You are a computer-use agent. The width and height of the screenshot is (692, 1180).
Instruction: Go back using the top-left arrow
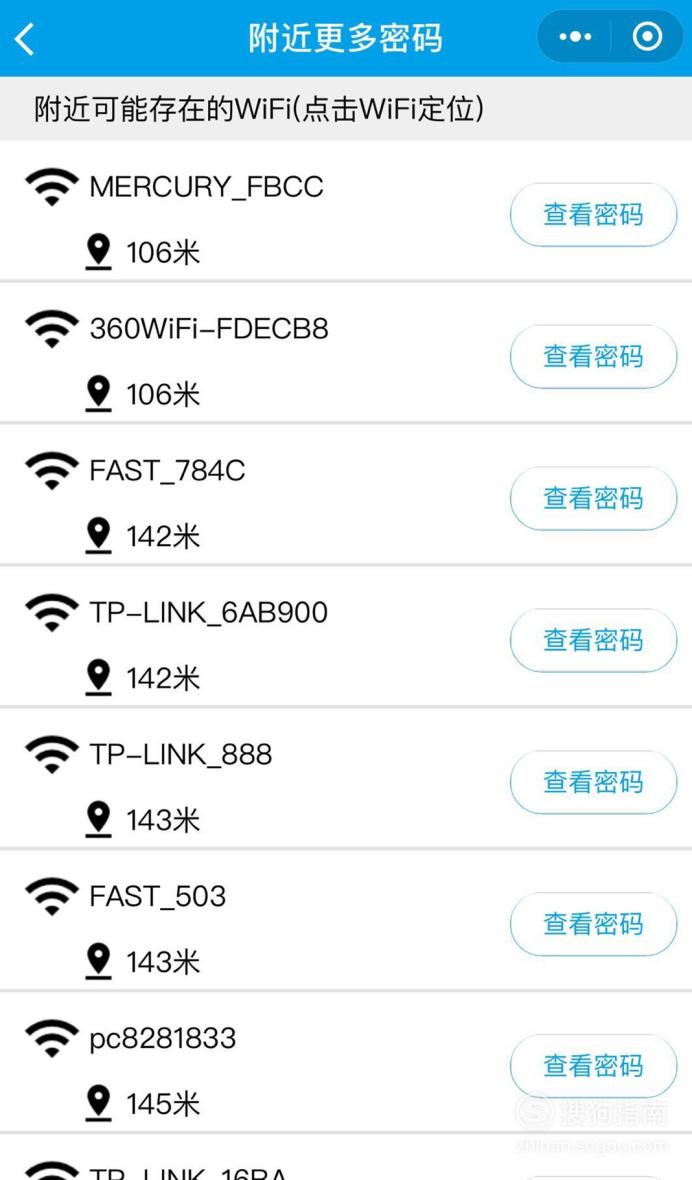pos(25,38)
